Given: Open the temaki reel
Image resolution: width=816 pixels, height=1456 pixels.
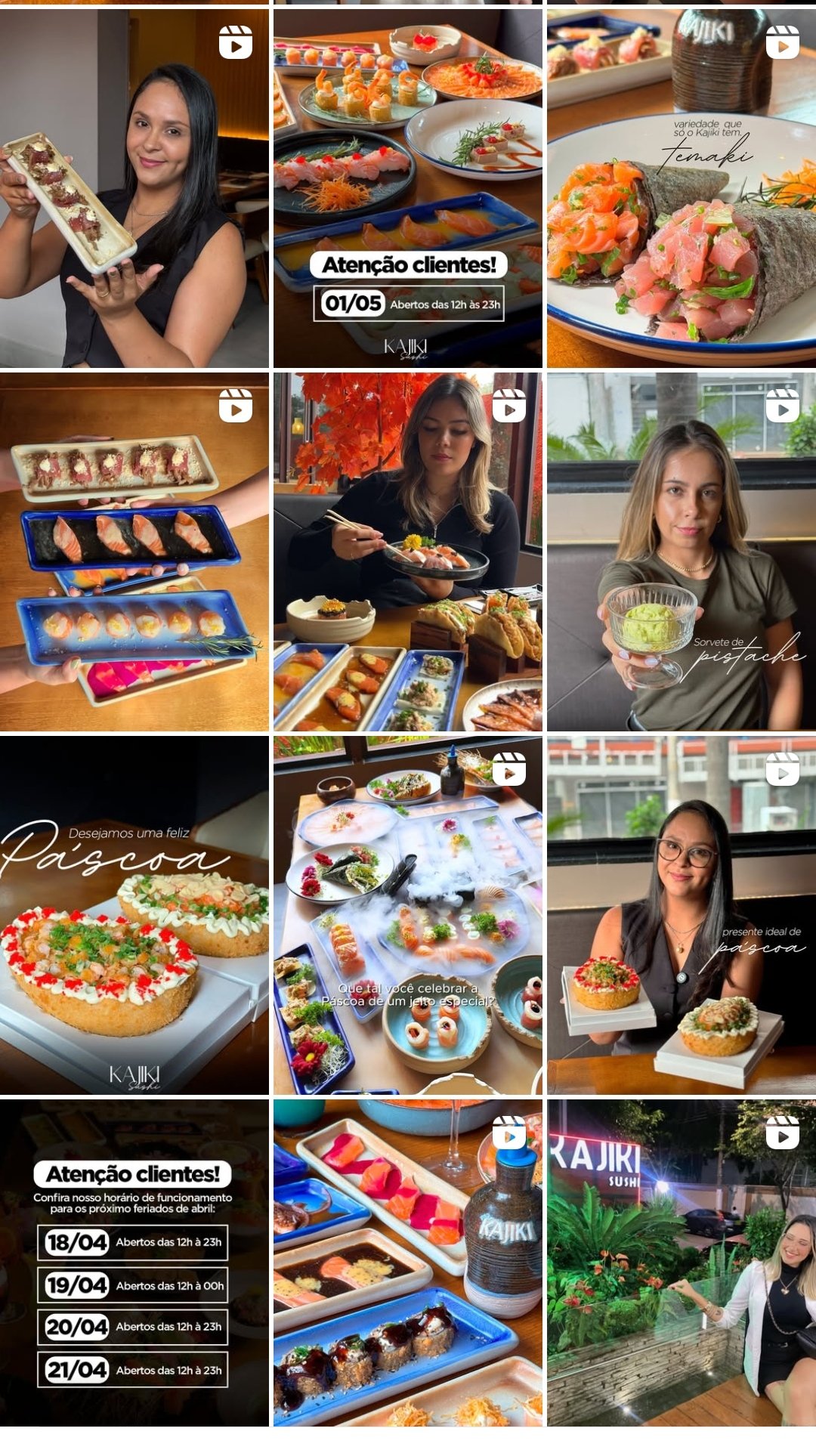Looking at the screenshot, I should [x=682, y=189].
